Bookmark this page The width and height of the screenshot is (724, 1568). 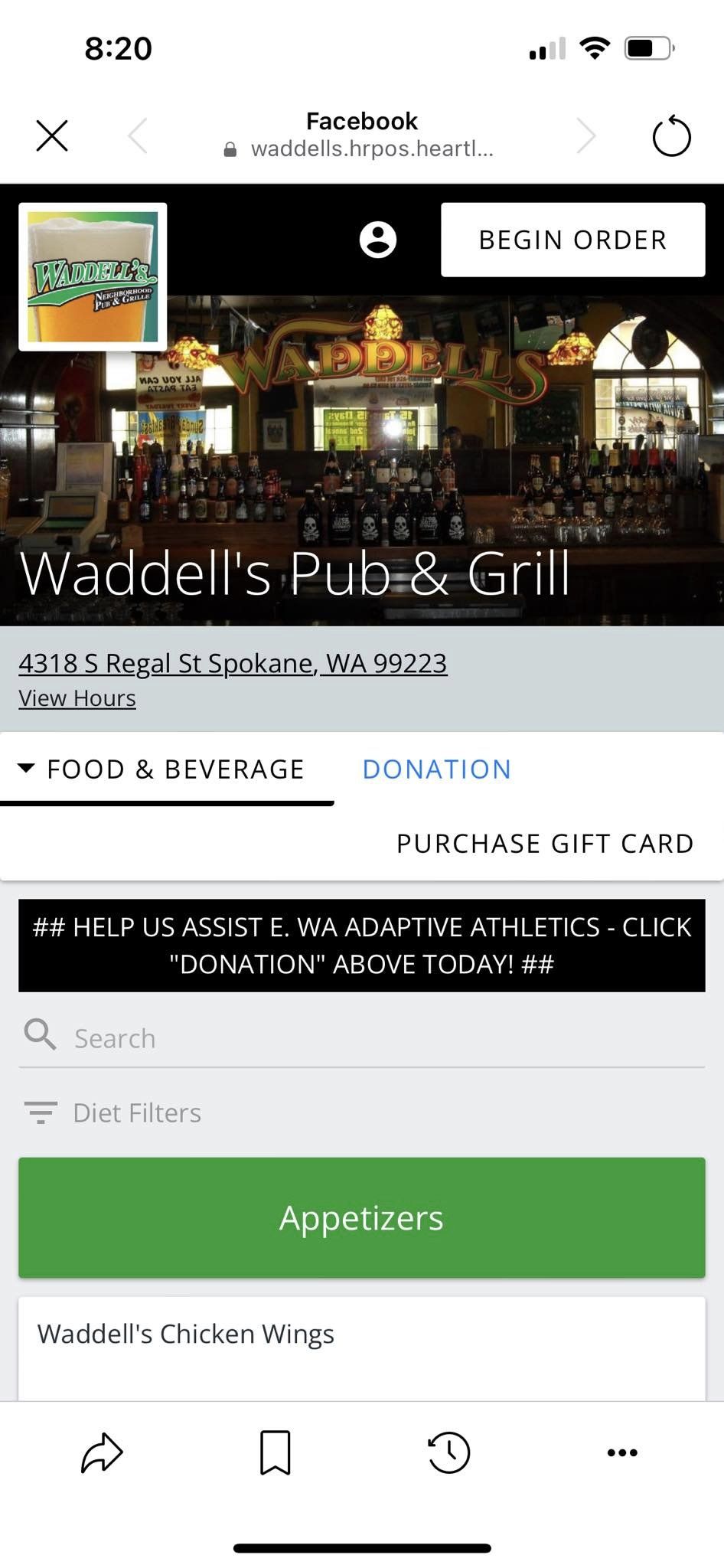click(x=275, y=1452)
